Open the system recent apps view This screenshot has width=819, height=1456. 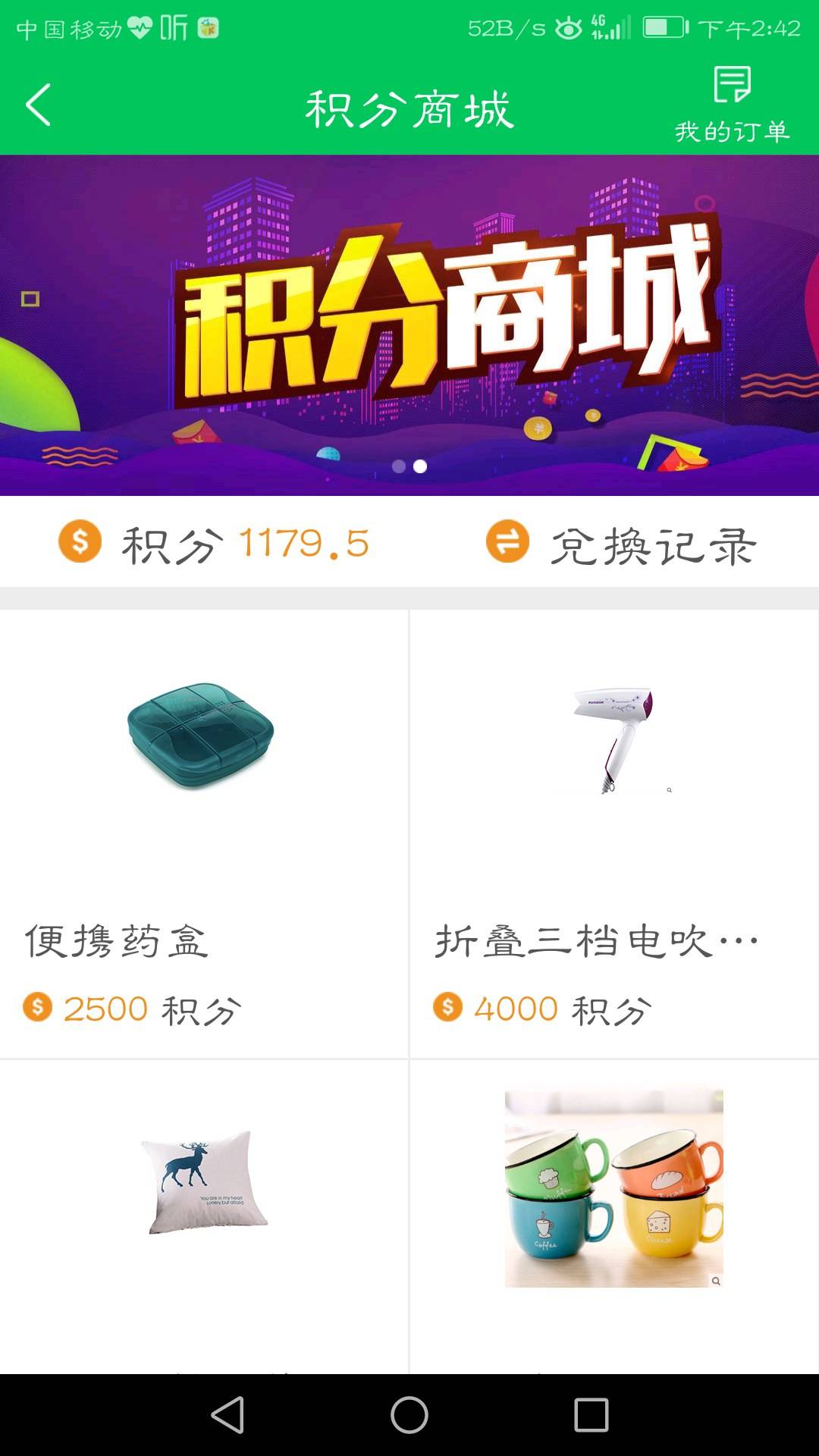click(591, 1415)
